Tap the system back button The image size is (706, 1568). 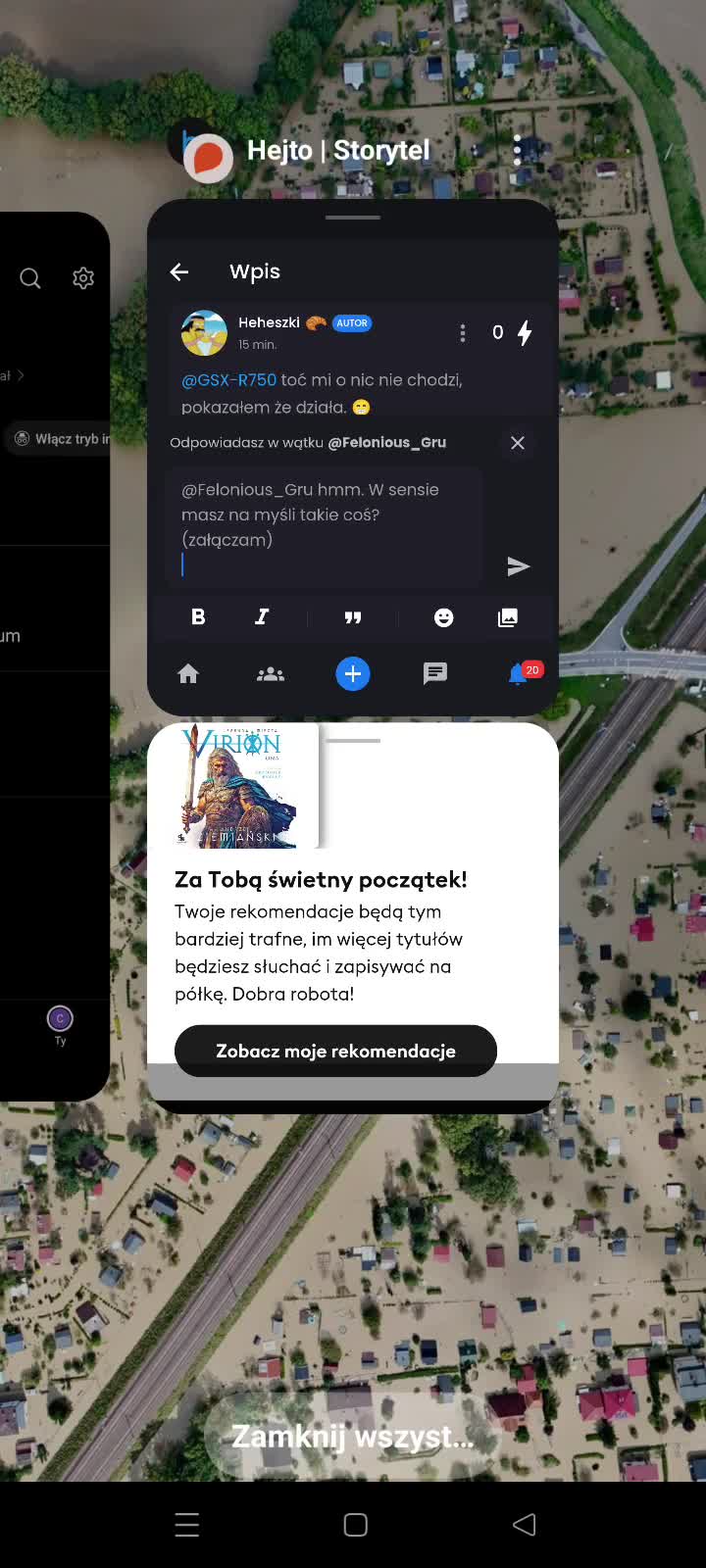click(x=525, y=1524)
